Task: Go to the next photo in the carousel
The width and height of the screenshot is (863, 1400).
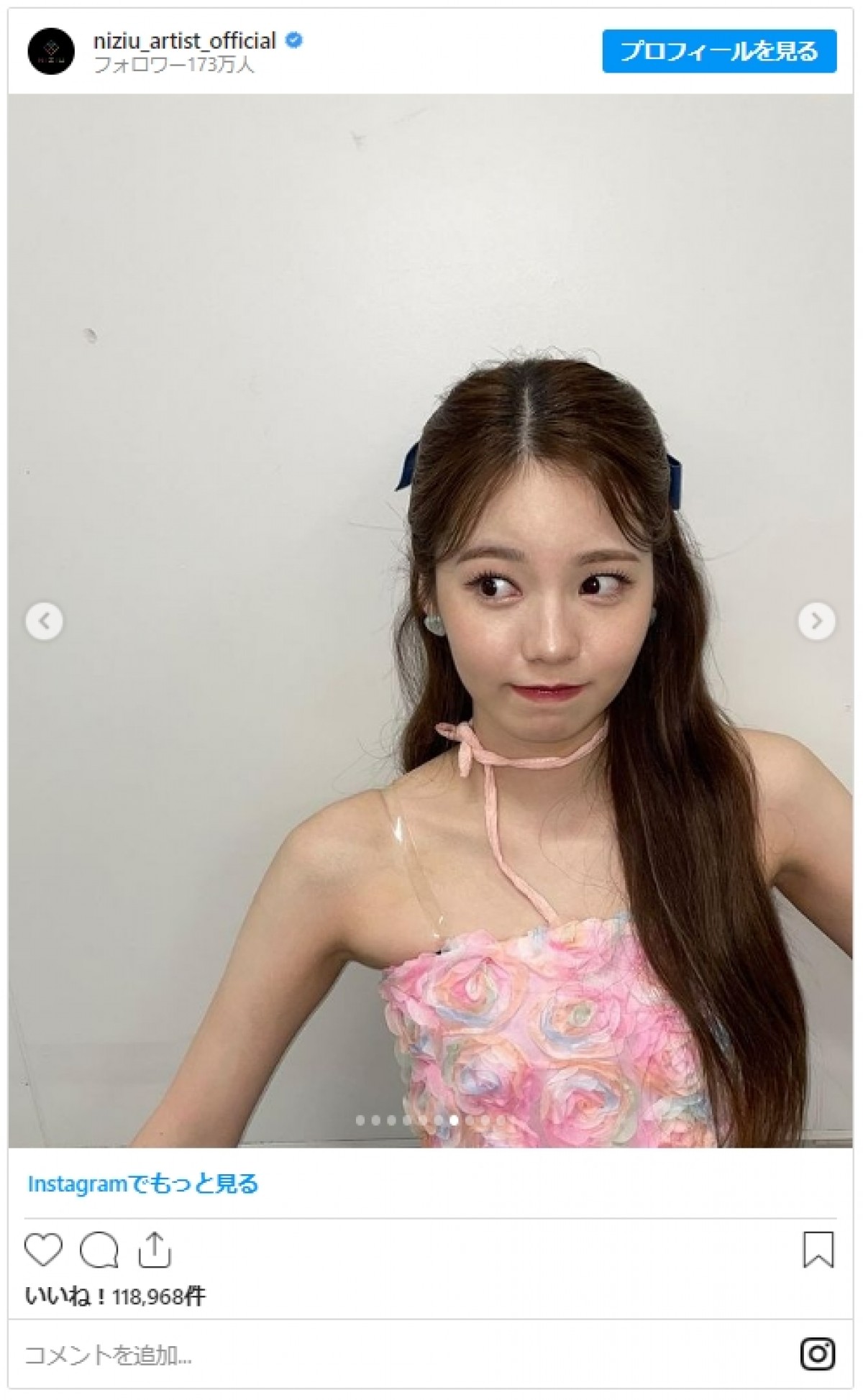Action: coord(816,621)
